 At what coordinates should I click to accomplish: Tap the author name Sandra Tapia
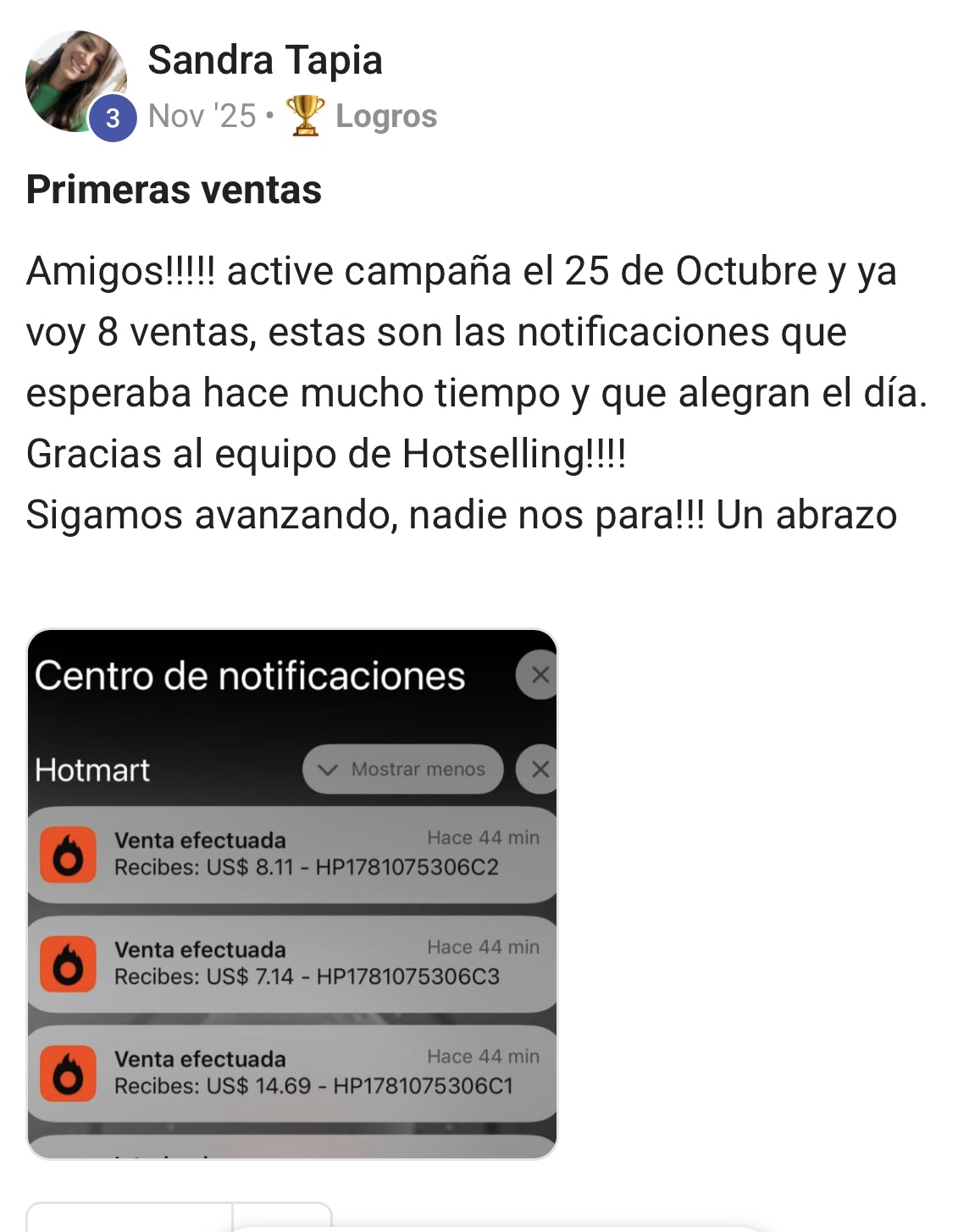point(264,61)
